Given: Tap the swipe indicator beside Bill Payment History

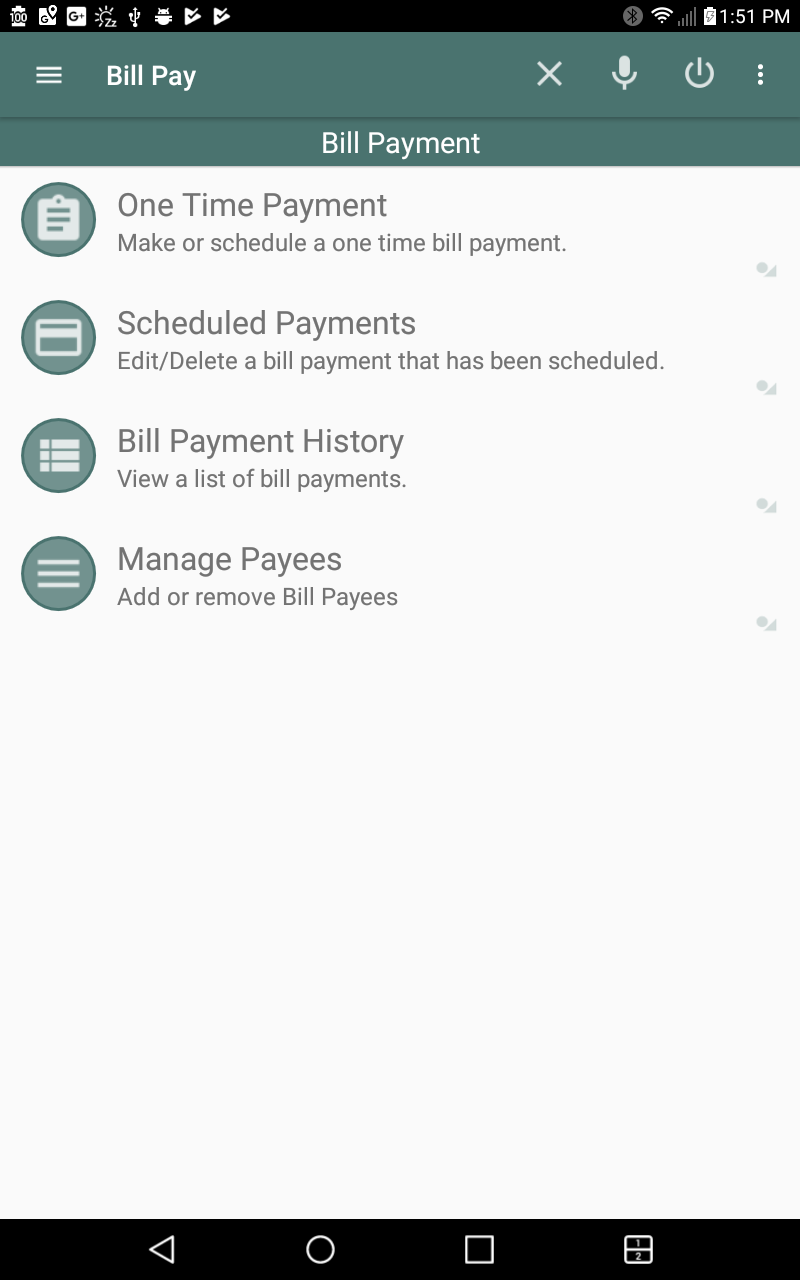Looking at the screenshot, I should coord(766,505).
